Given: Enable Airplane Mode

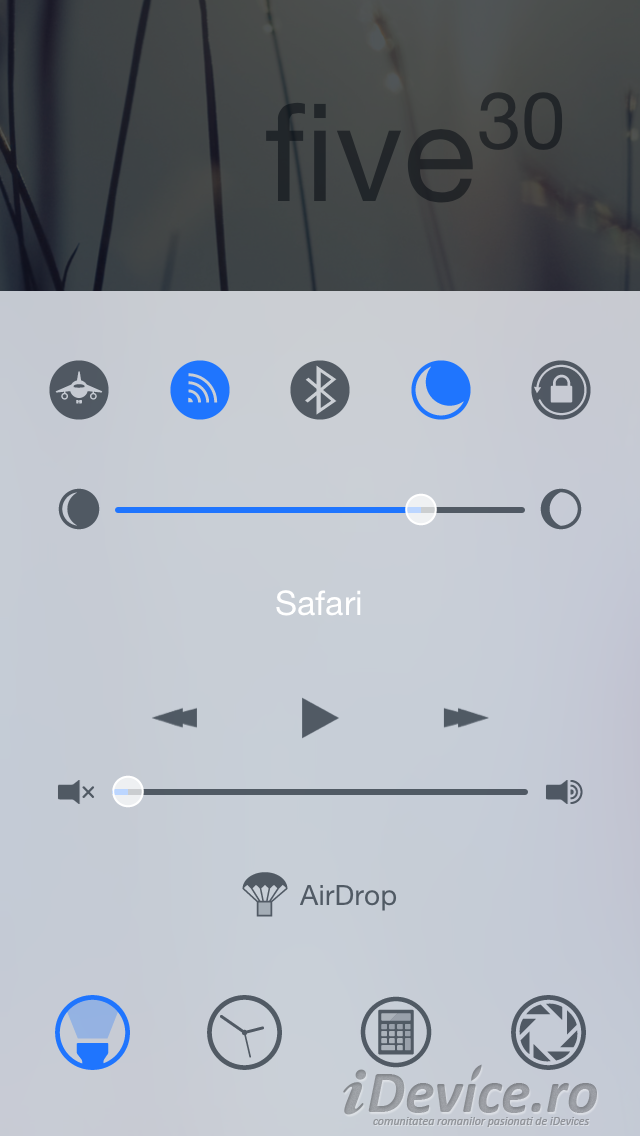Looking at the screenshot, I should click(79, 390).
